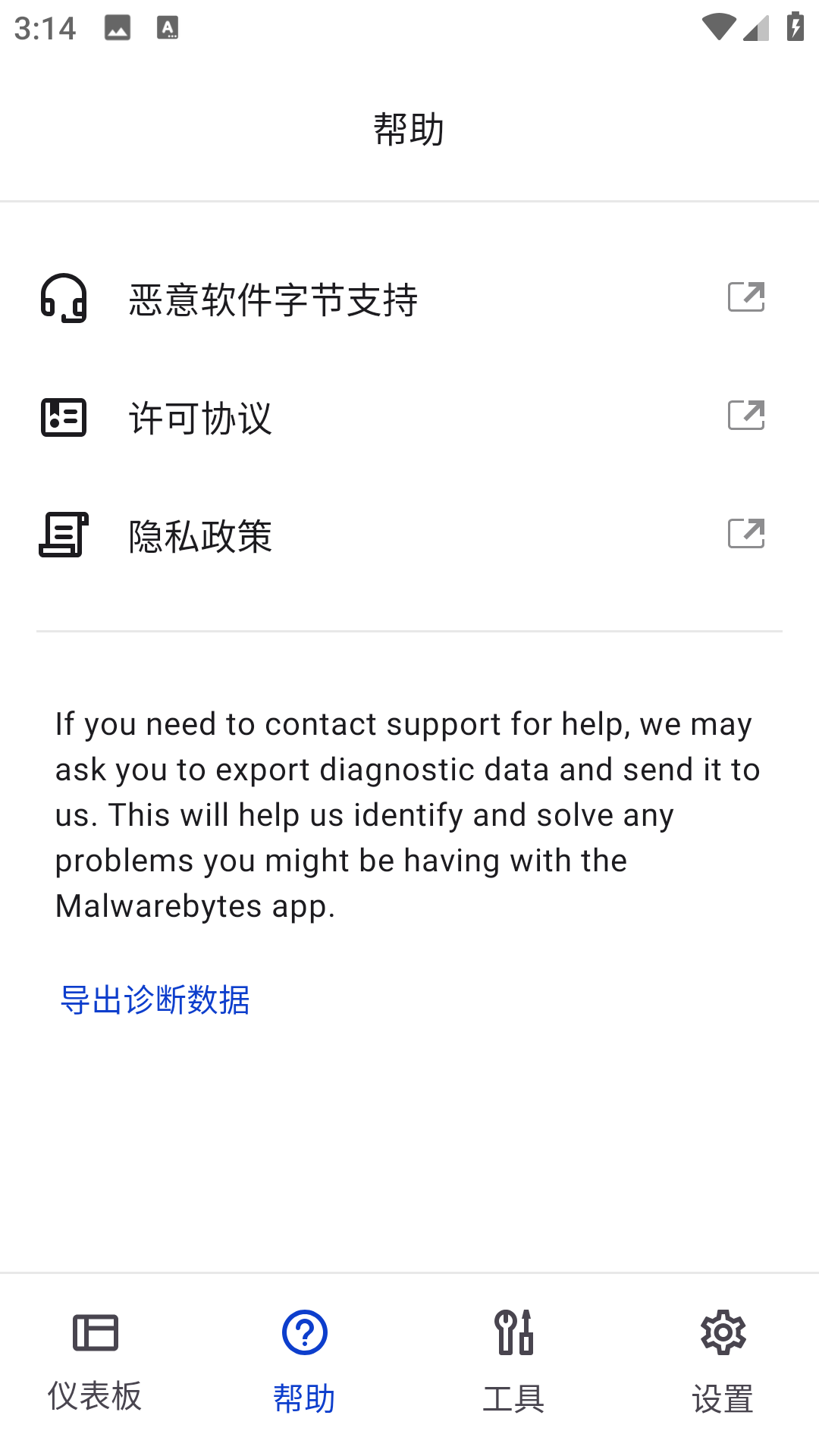
Task: Tap 导出诊断数据 to export diagnostics
Action: pos(155,999)
